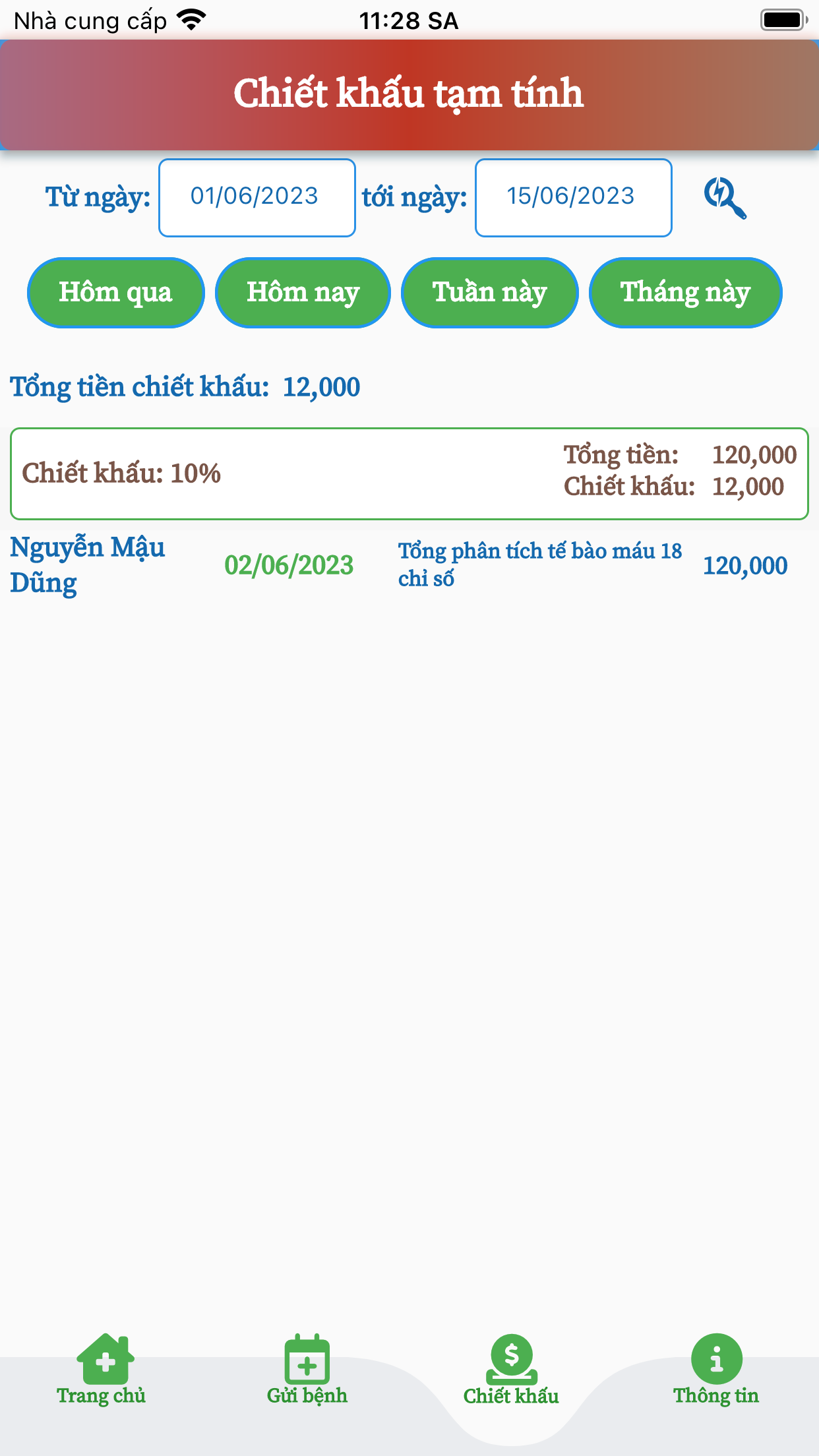Screen dimensions: 819x1456
Task: Show discounts for Tuần này
Action: tap(489, 292)
